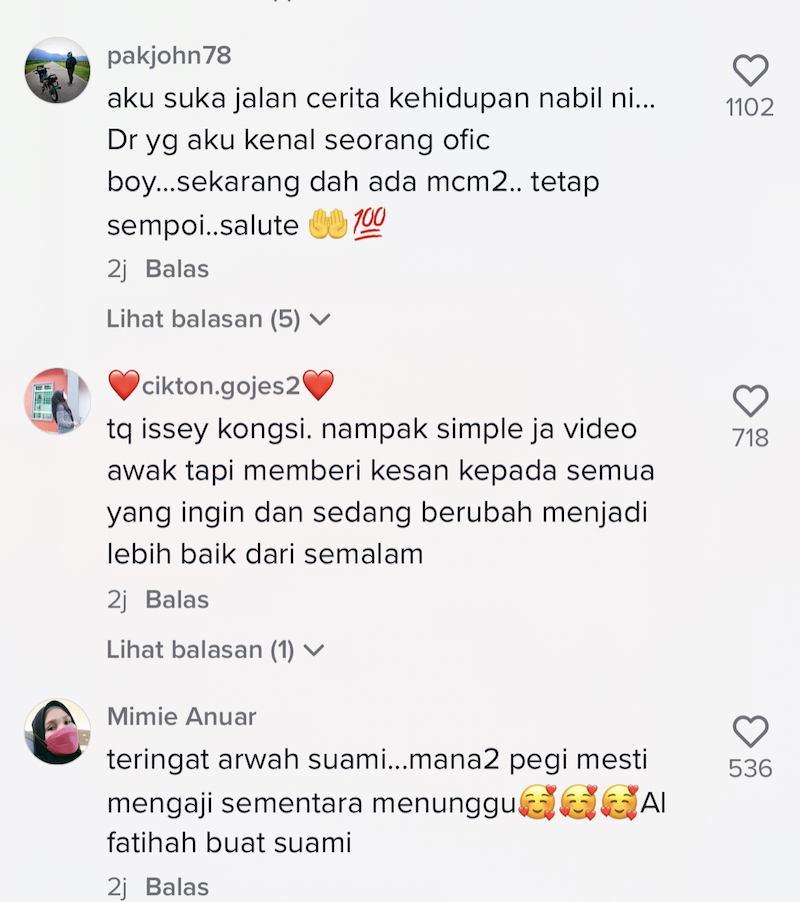Open the cikton.gojes2 username link
800x902 pixels.
point(220,386)
